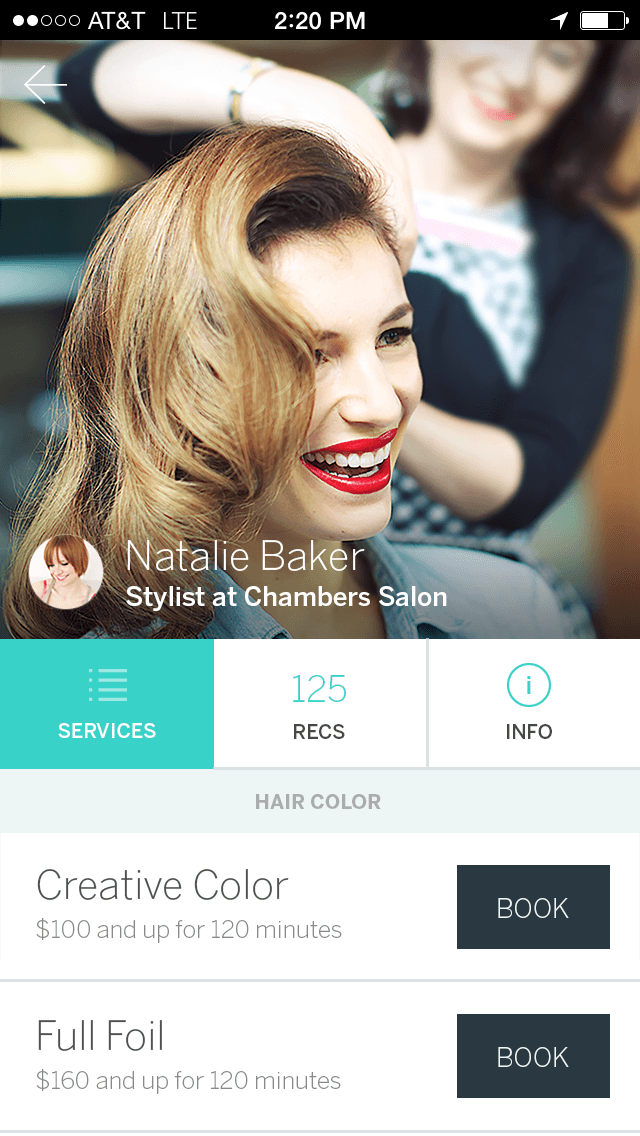Switch to the Info tab

pos(534,703)
